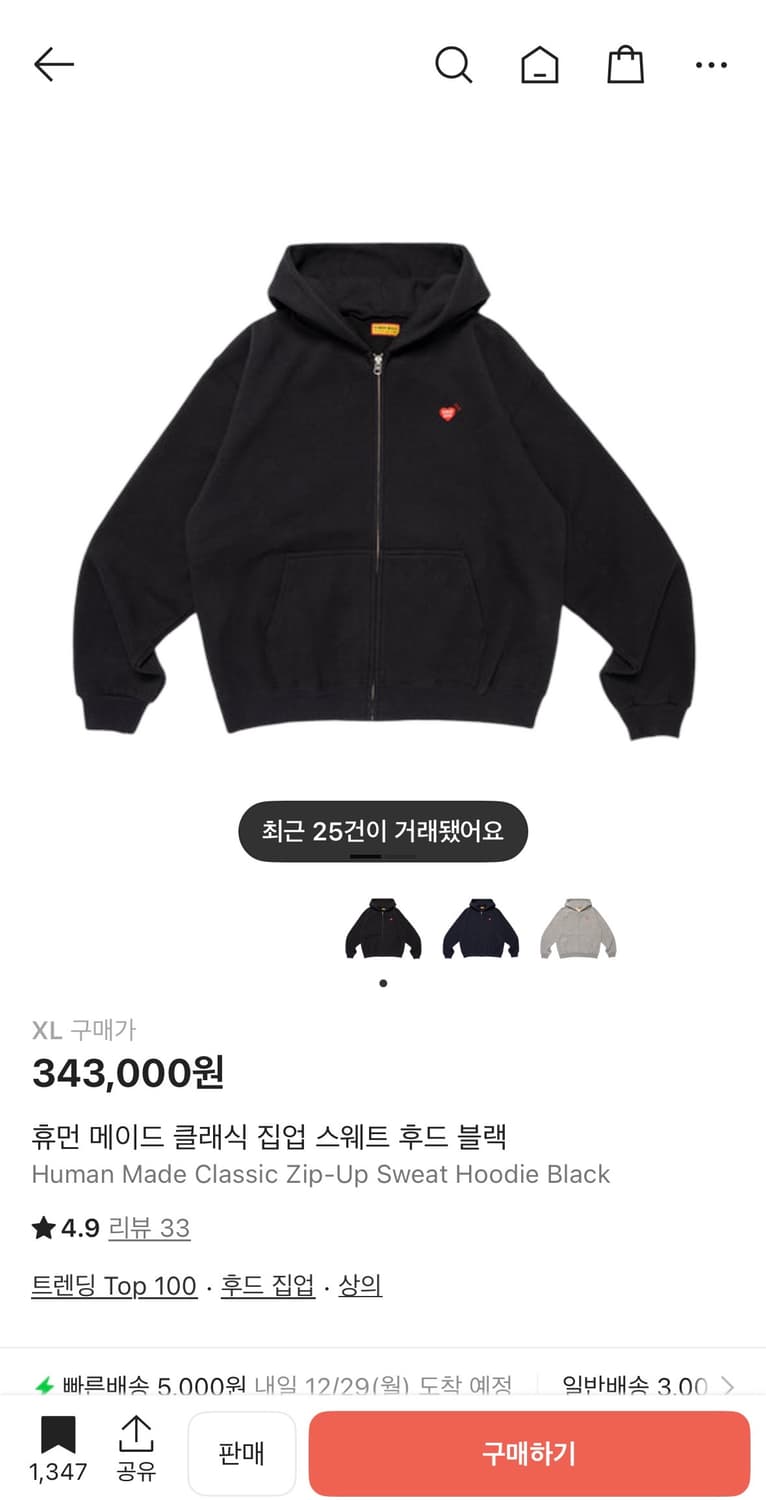Viewport: 766px width, 1500px height.
Task: Tap the star rating icon
Action: (44, 1227)
